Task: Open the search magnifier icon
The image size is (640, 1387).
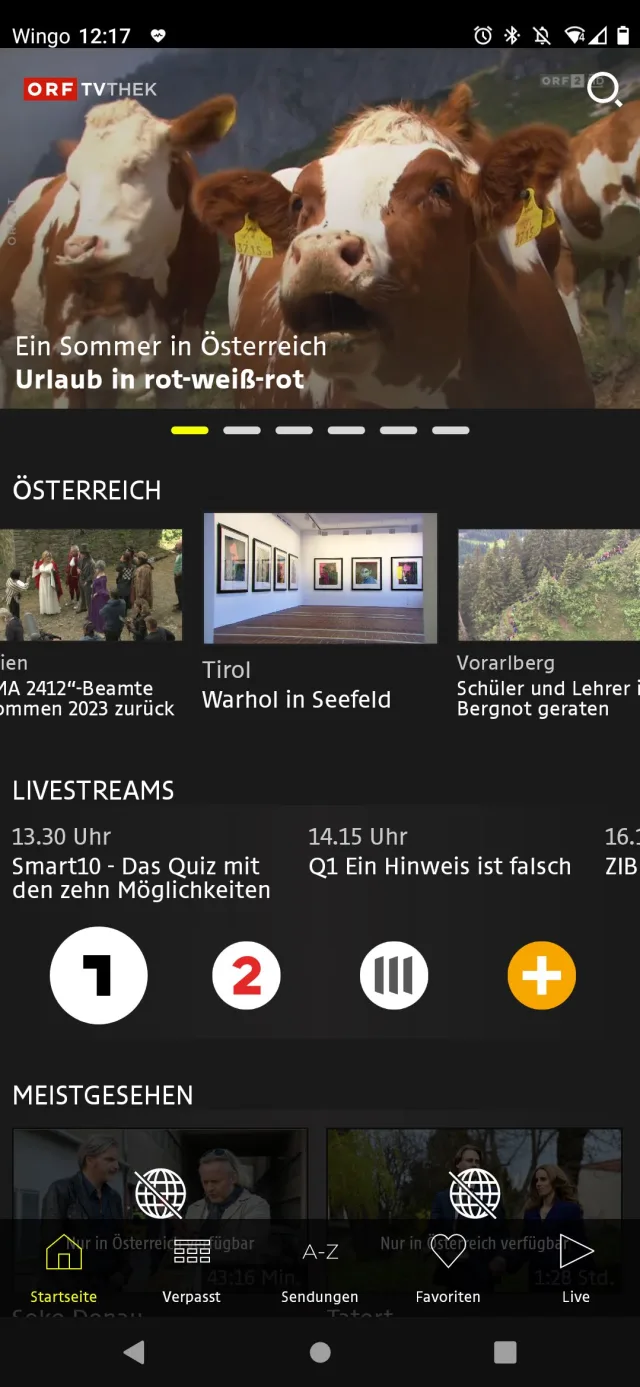Action: point(604,90)
